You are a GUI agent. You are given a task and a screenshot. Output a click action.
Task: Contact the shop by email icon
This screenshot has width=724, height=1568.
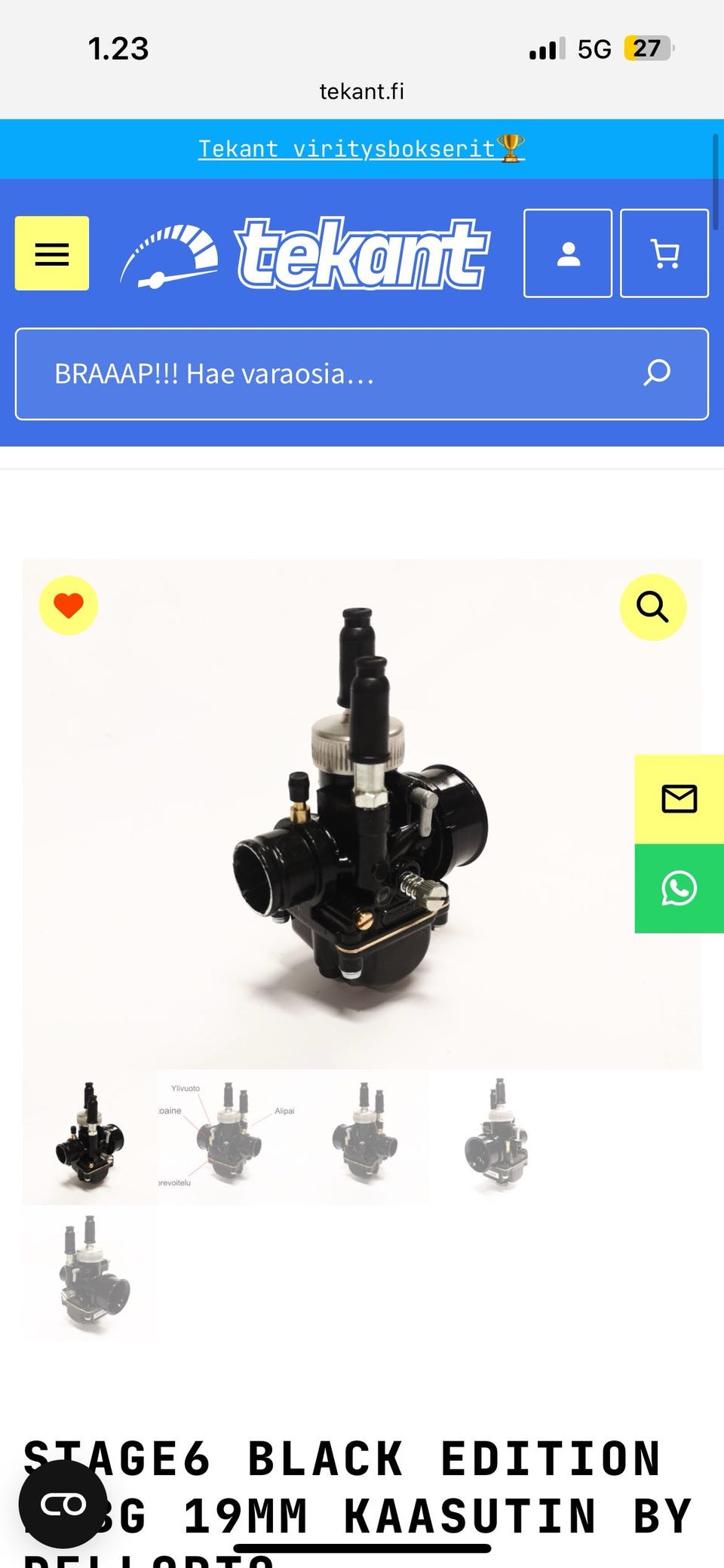[679, 798]
